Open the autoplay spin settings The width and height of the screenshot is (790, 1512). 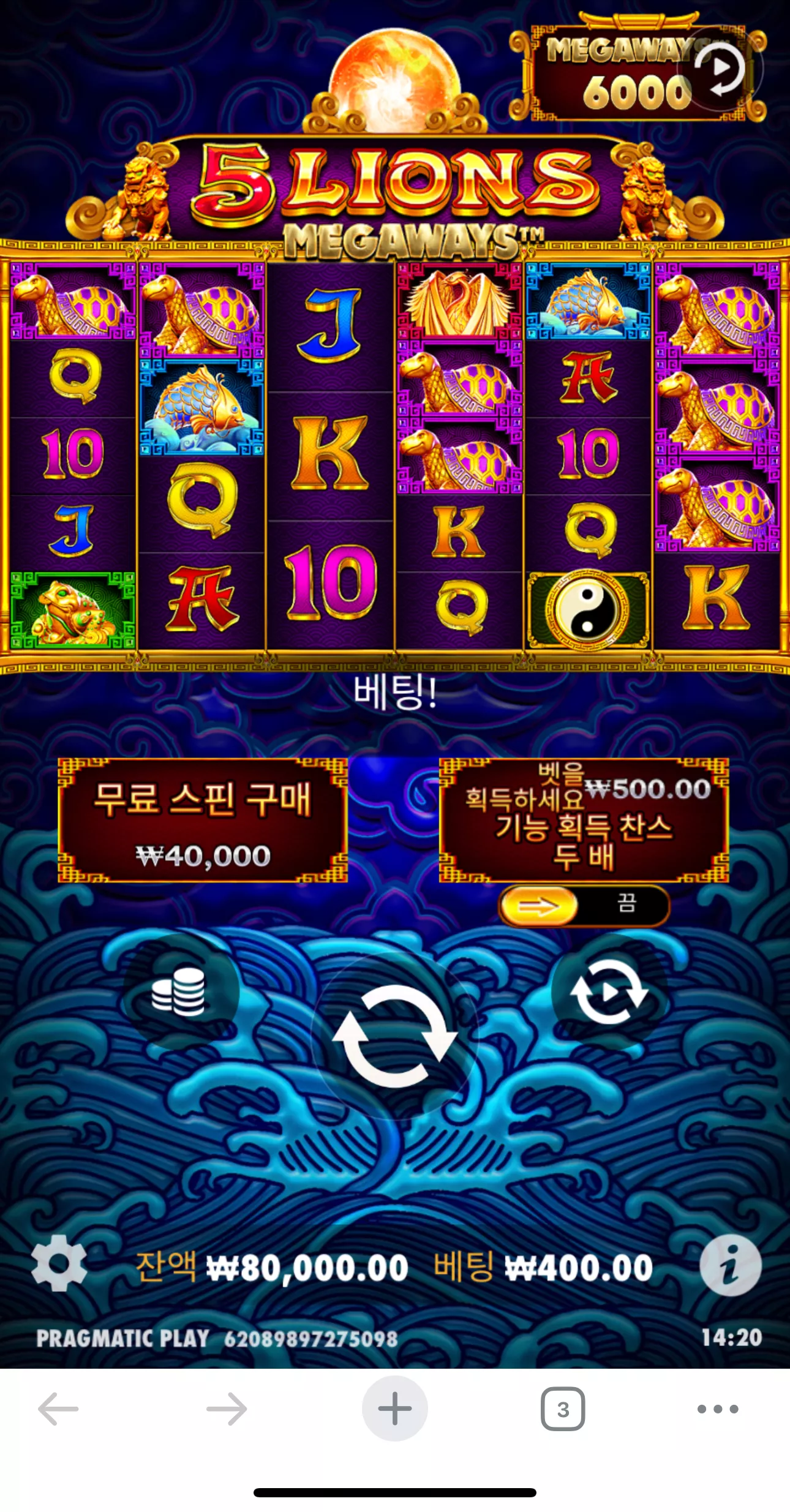[x=609, y=991]
